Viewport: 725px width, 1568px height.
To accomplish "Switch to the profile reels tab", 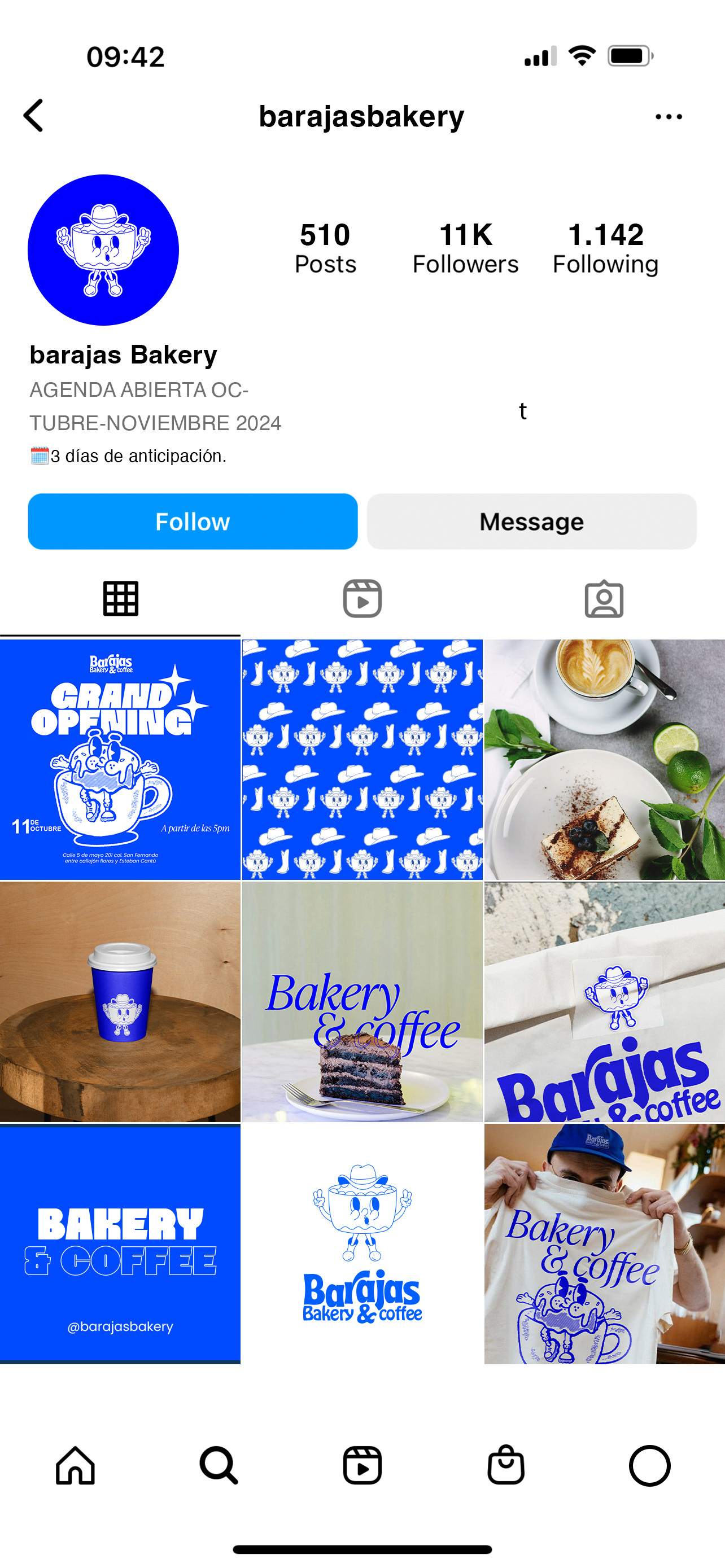I will click(362, 599).
